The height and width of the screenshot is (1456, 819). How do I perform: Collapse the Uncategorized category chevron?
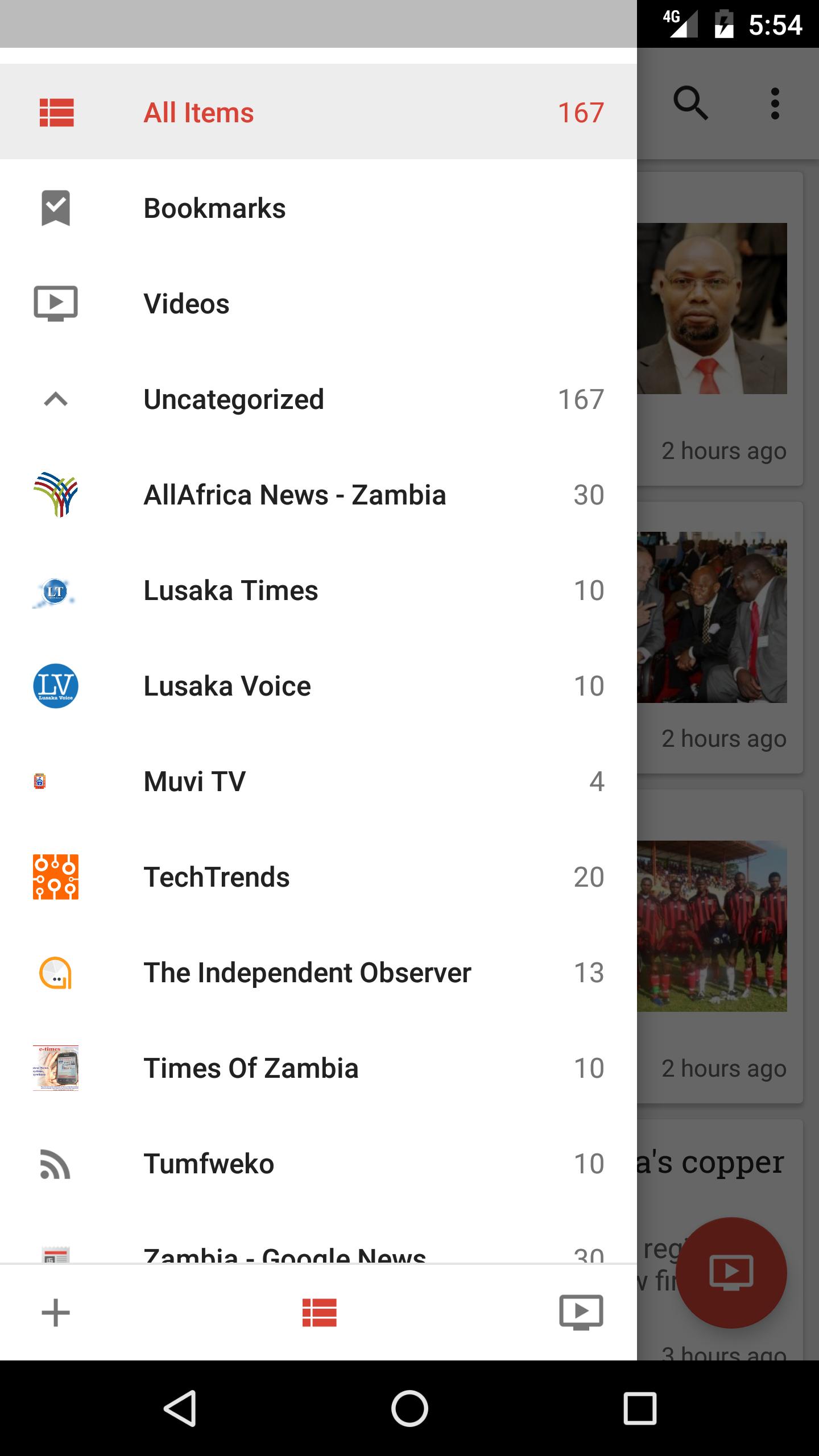pos(55,399)
